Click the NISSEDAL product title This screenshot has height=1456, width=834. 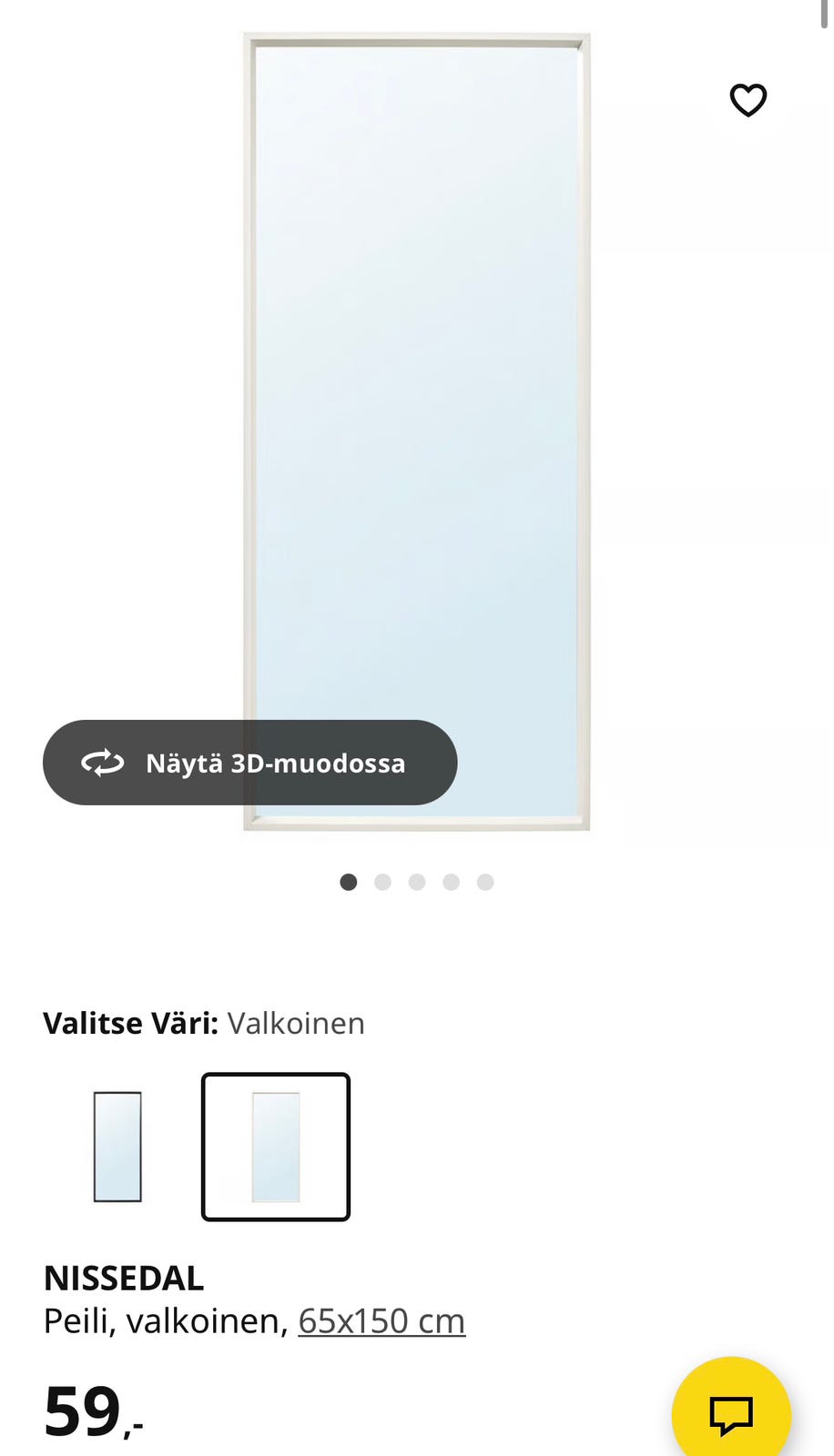124,1278
